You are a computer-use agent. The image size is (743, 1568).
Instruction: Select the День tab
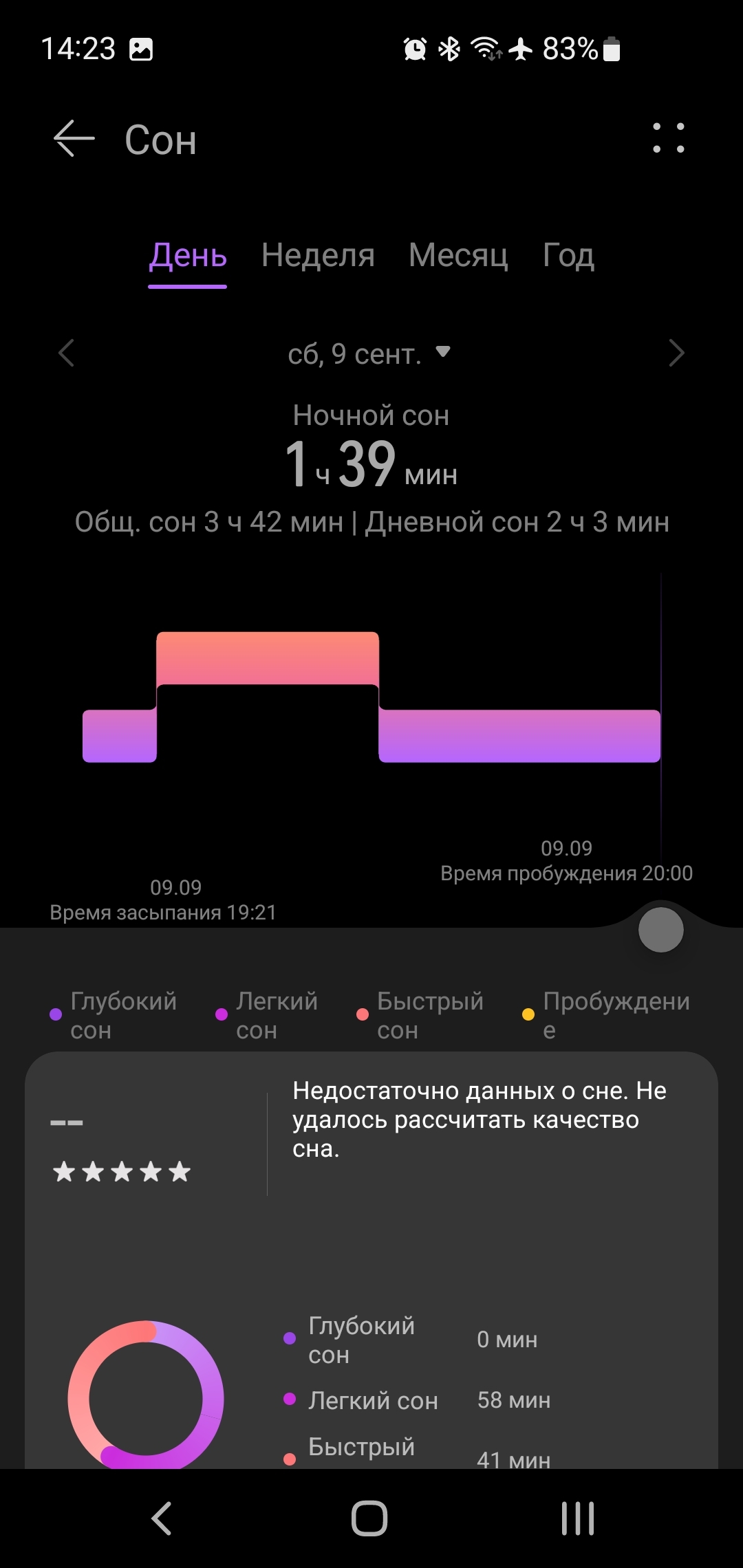(188, 256)
